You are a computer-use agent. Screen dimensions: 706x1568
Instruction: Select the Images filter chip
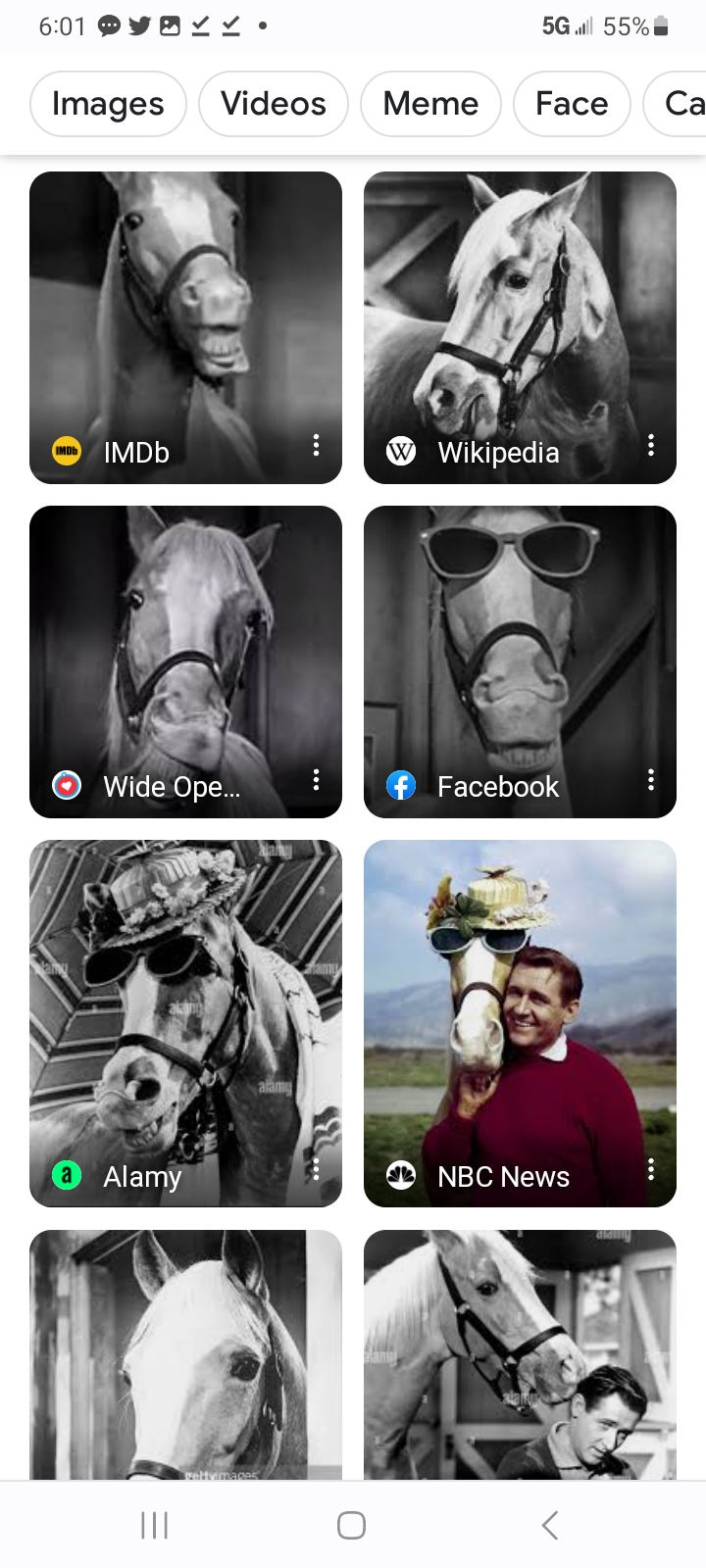tap(108, 104)
